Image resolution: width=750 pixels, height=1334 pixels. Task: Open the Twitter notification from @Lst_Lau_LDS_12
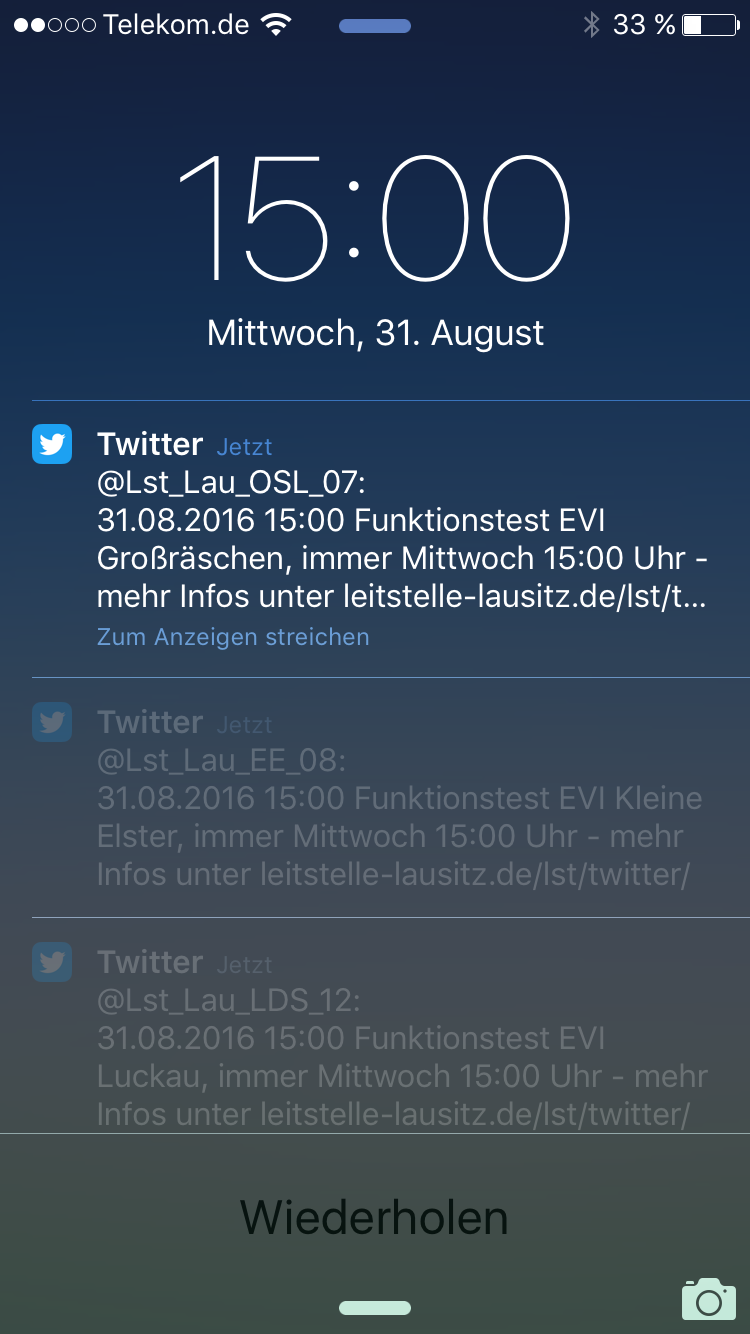[390, 1025]
